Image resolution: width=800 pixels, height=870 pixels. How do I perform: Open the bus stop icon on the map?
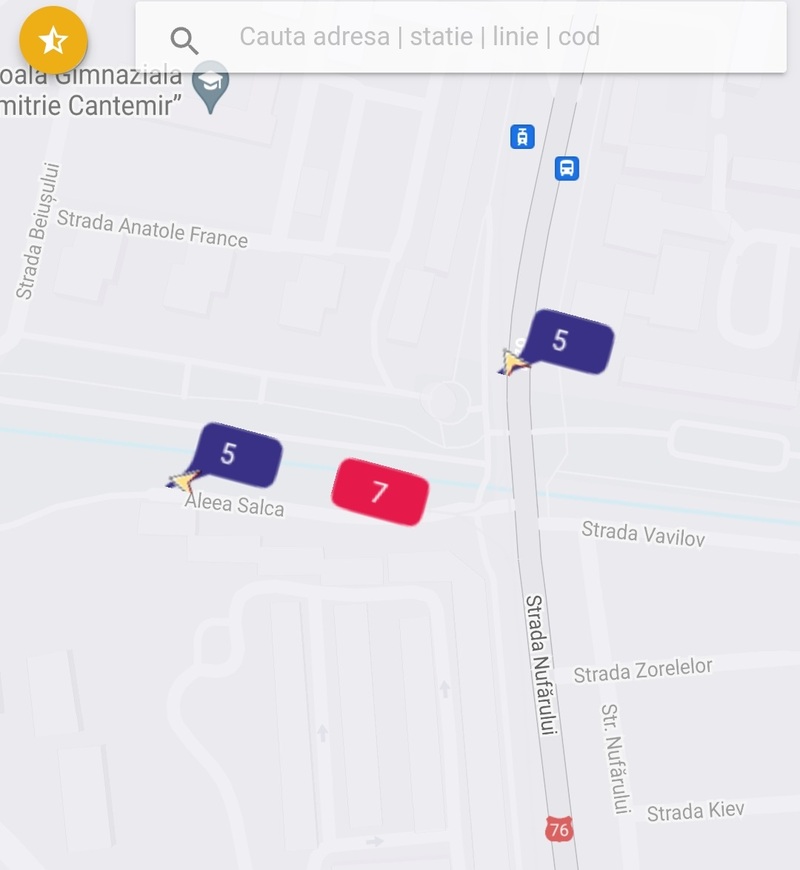(567, 168)
